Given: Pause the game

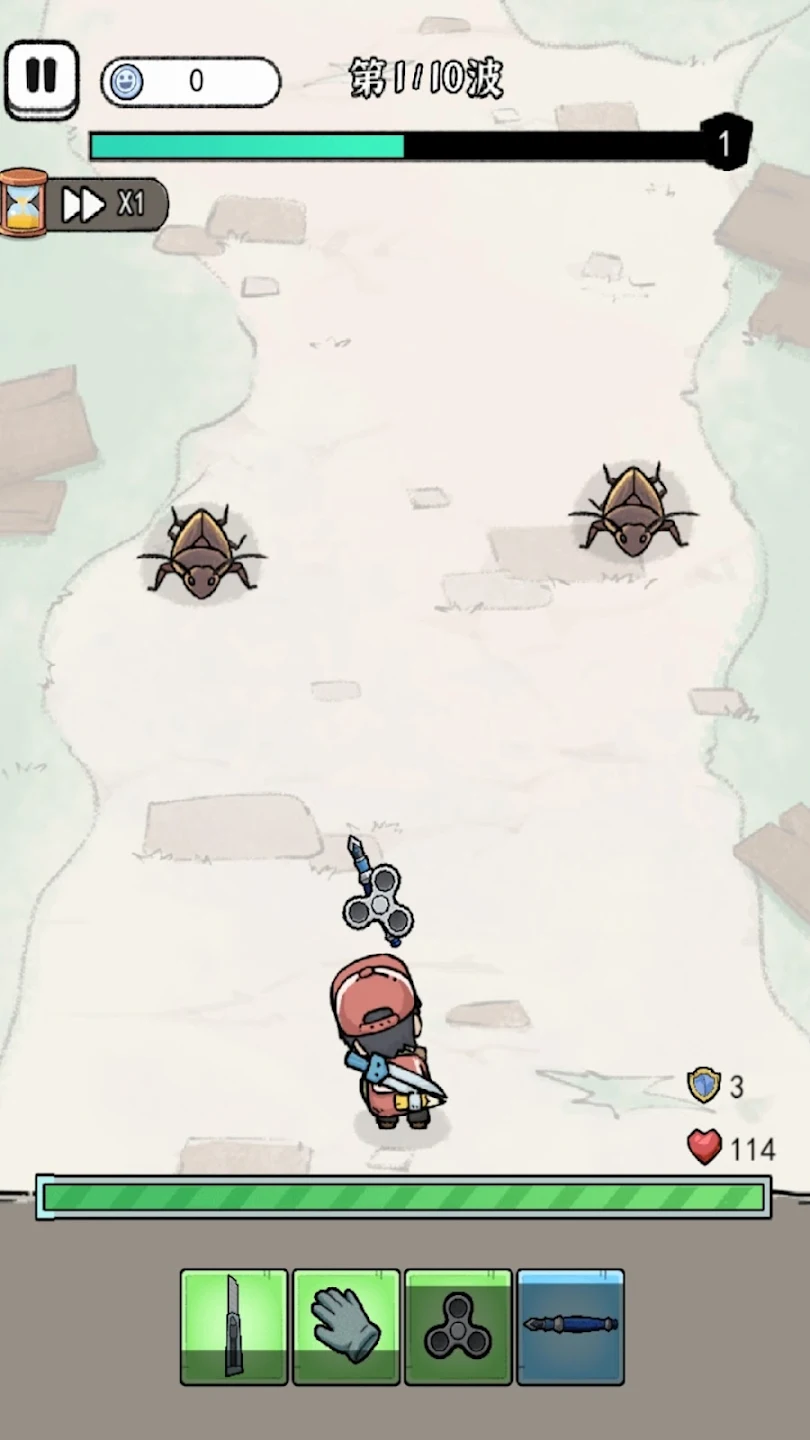Looking at the screenshot, I should [41, 79].
